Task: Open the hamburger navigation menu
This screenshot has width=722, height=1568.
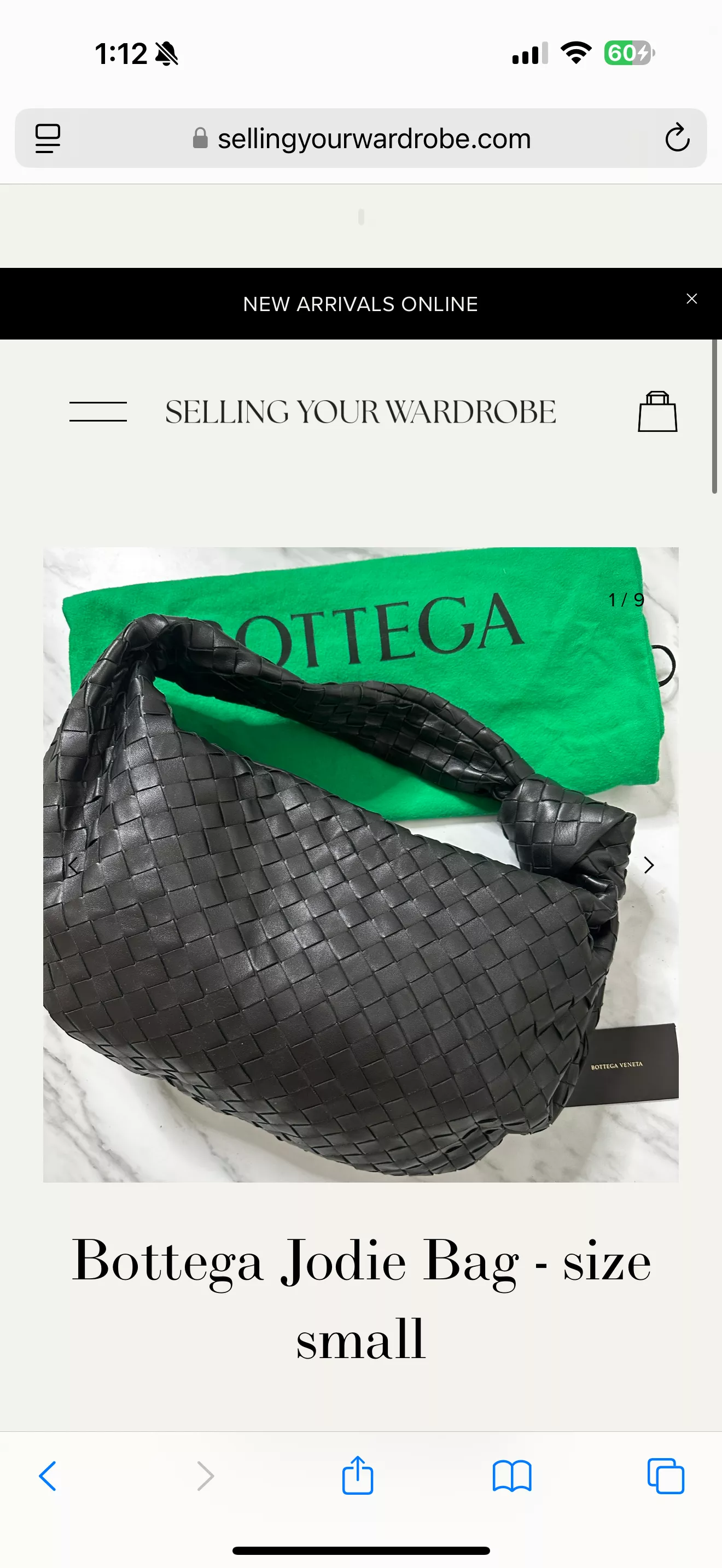Action: click(98, 412)
